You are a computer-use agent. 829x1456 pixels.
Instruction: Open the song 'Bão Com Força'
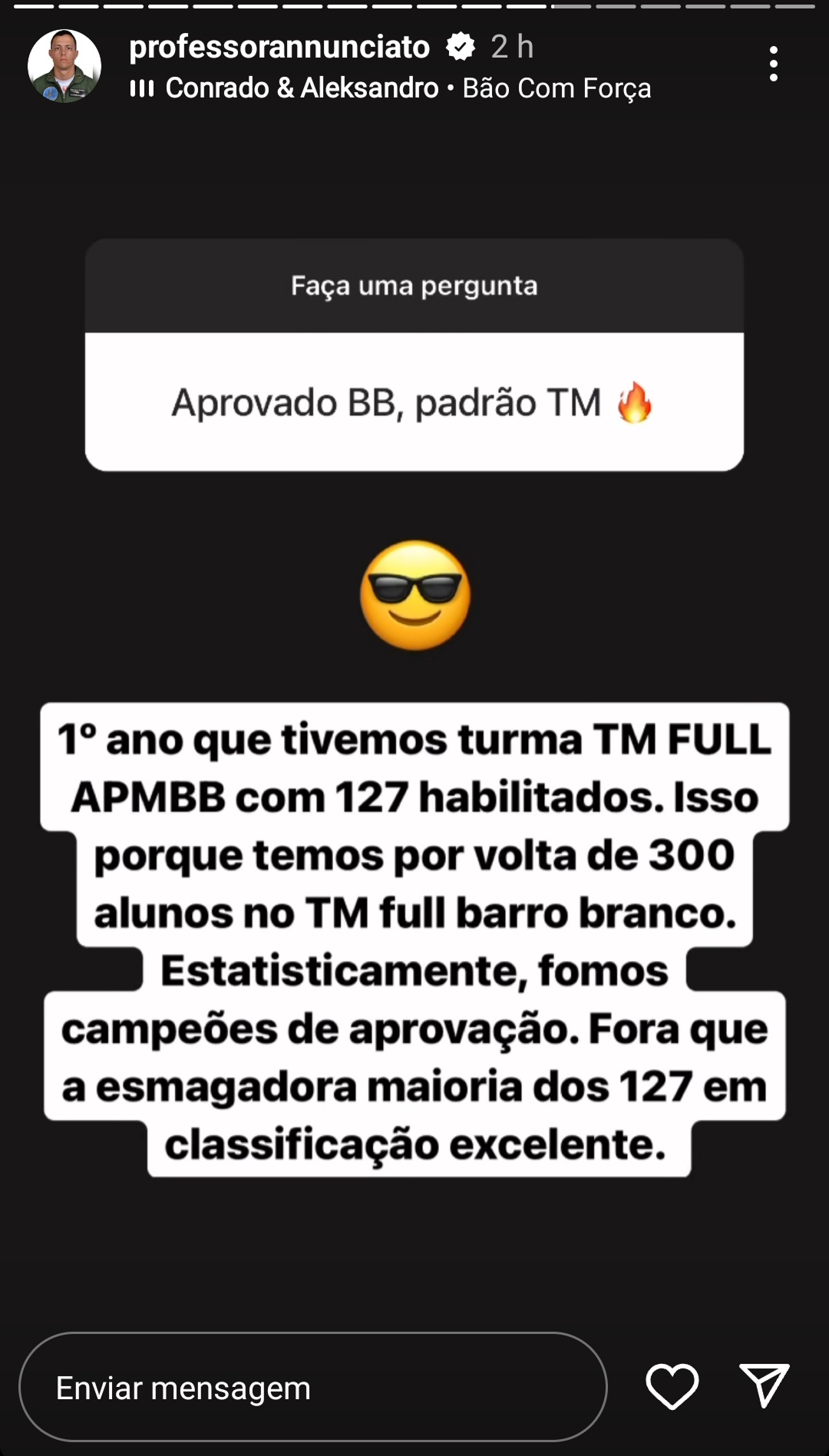(x=557, y=87)
